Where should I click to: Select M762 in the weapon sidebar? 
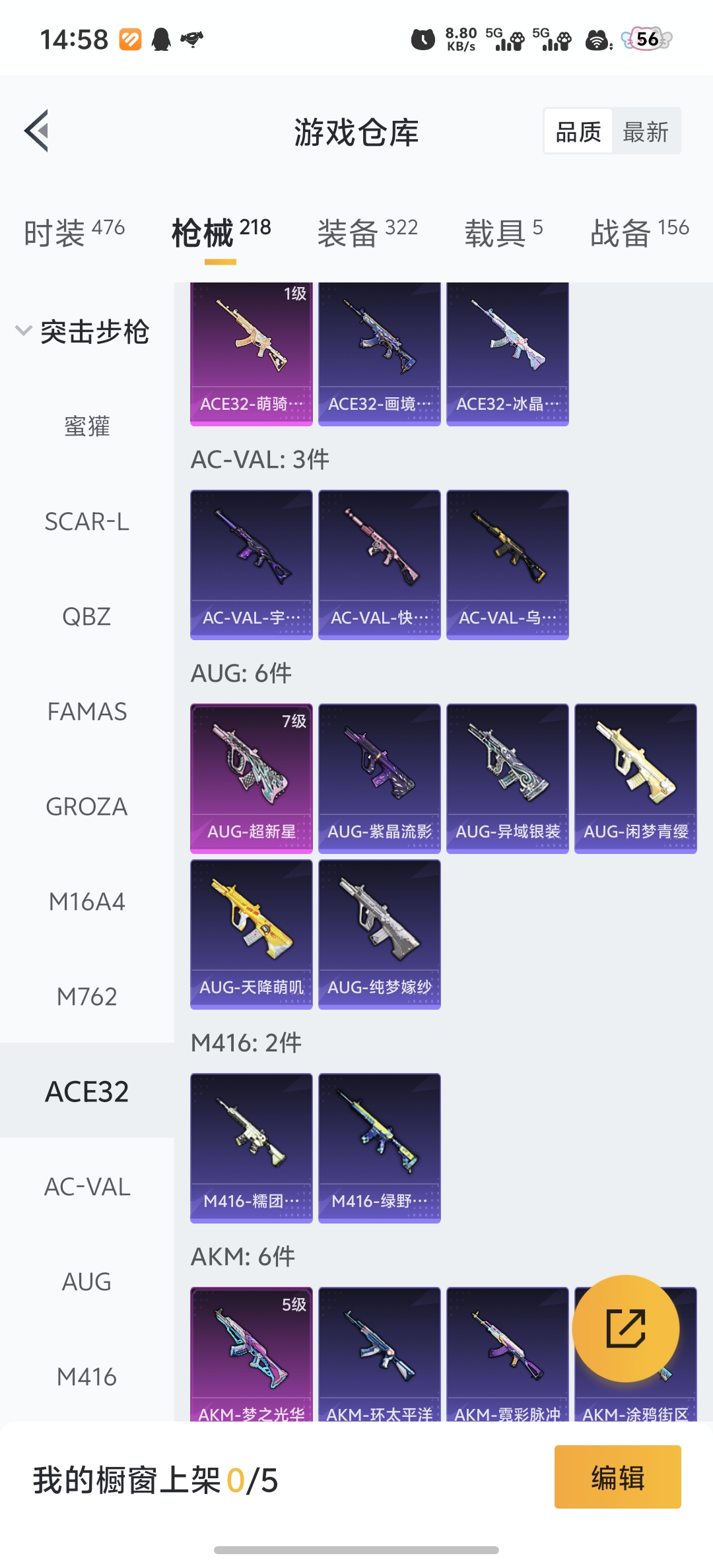coord(86,997)
